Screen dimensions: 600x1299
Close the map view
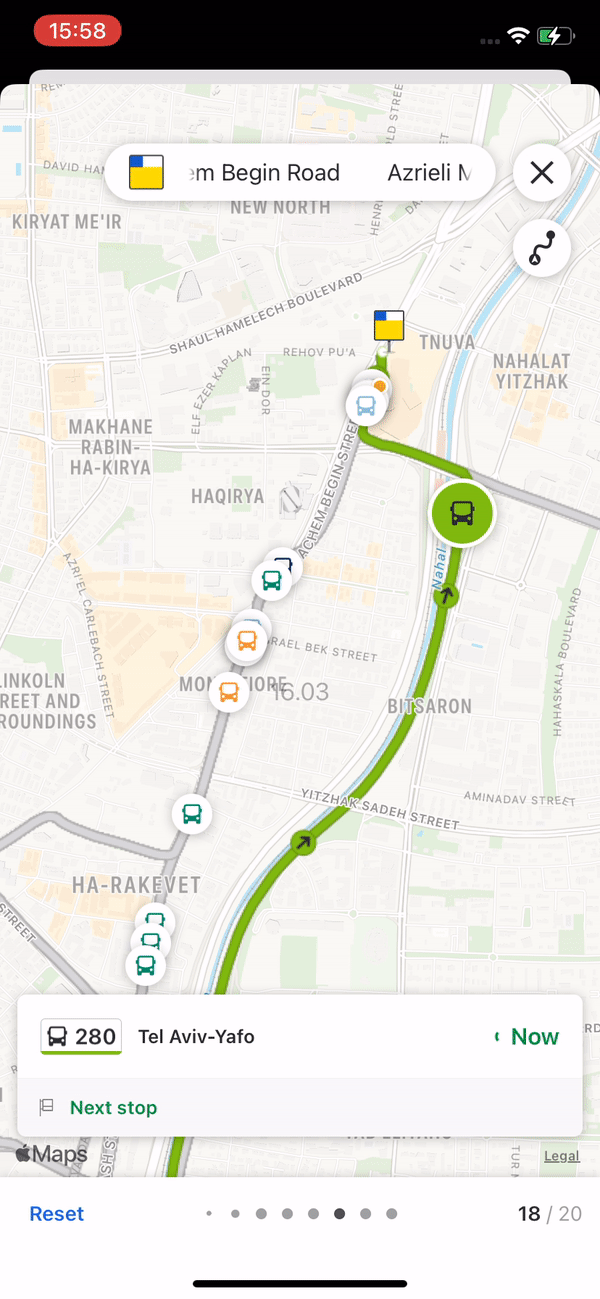pyautogui.click(x=542, y=173)
